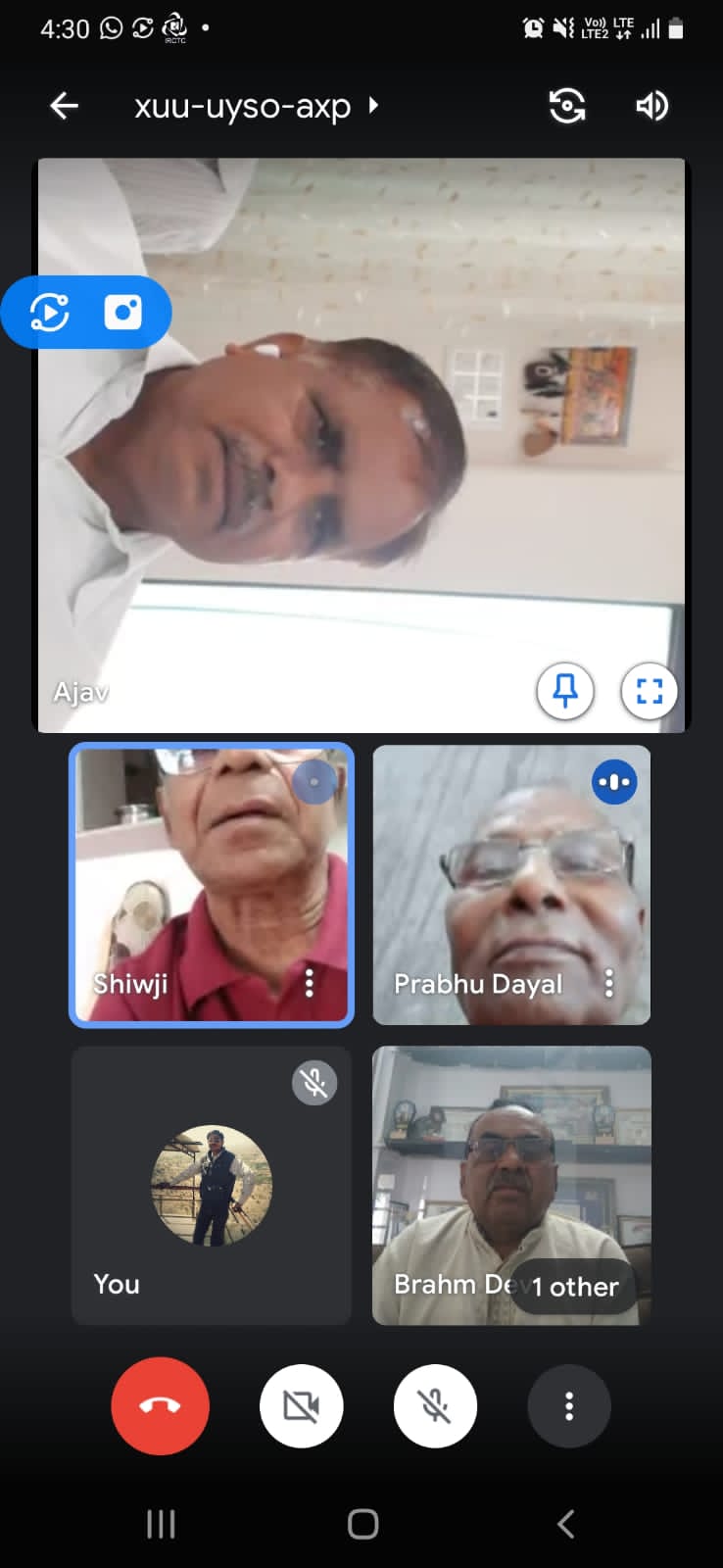Screen dimensions: 723x1568
Task: Open options menu on Prabhu Dayal's tile
Action: 609,983
